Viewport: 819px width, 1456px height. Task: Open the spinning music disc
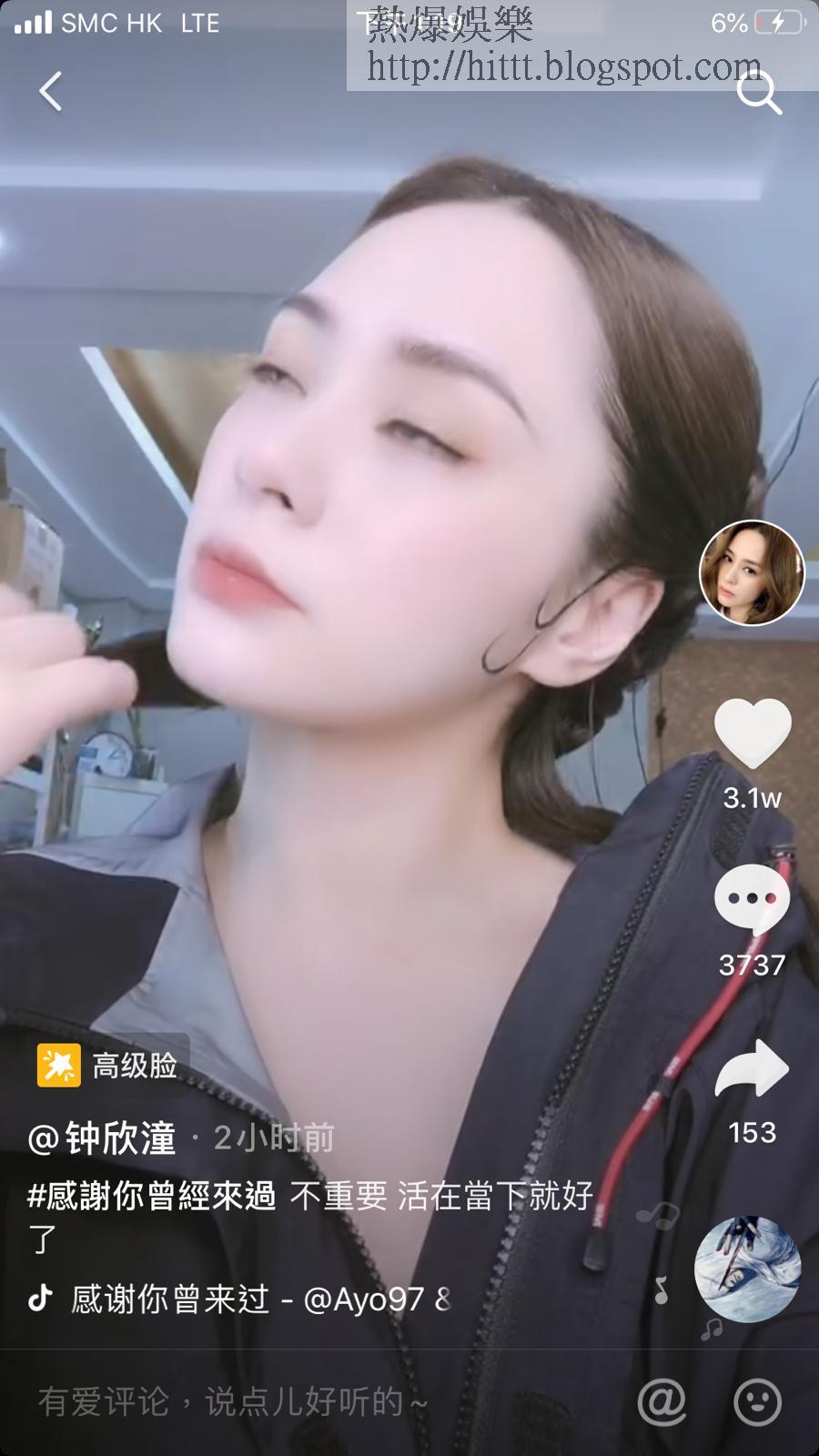(747, 1269)
